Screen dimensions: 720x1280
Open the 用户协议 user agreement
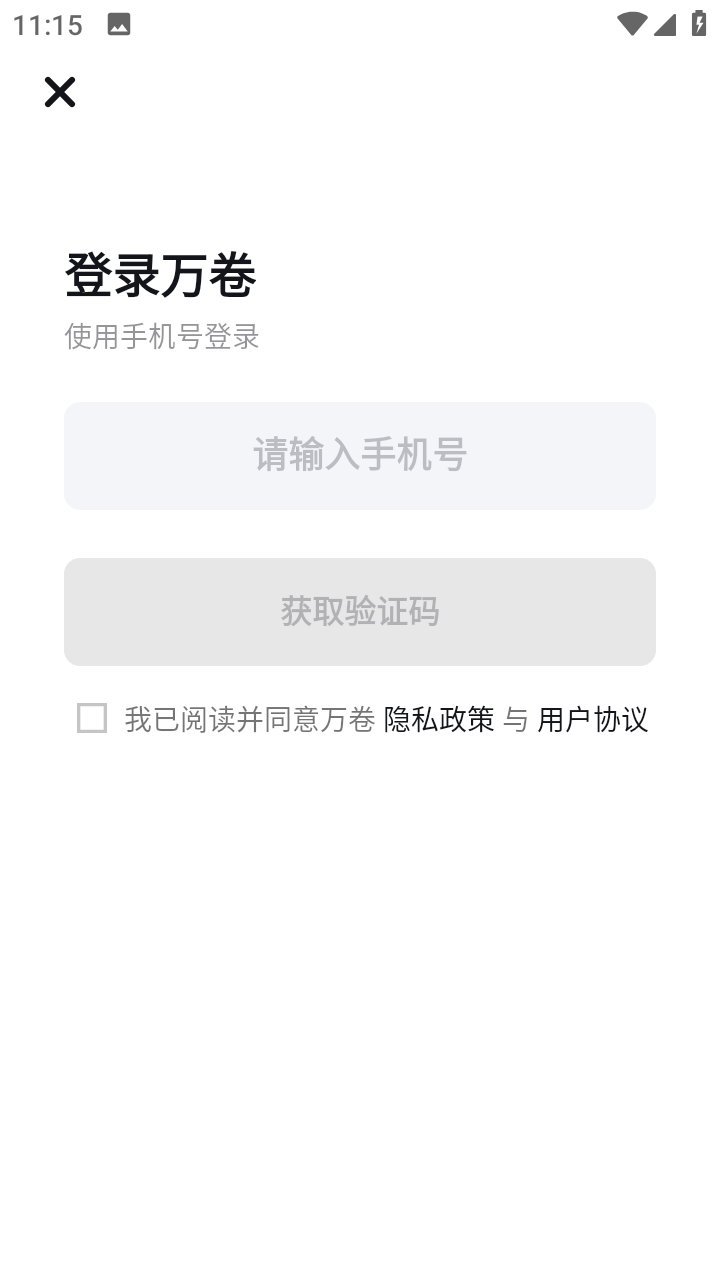point(593,719)
